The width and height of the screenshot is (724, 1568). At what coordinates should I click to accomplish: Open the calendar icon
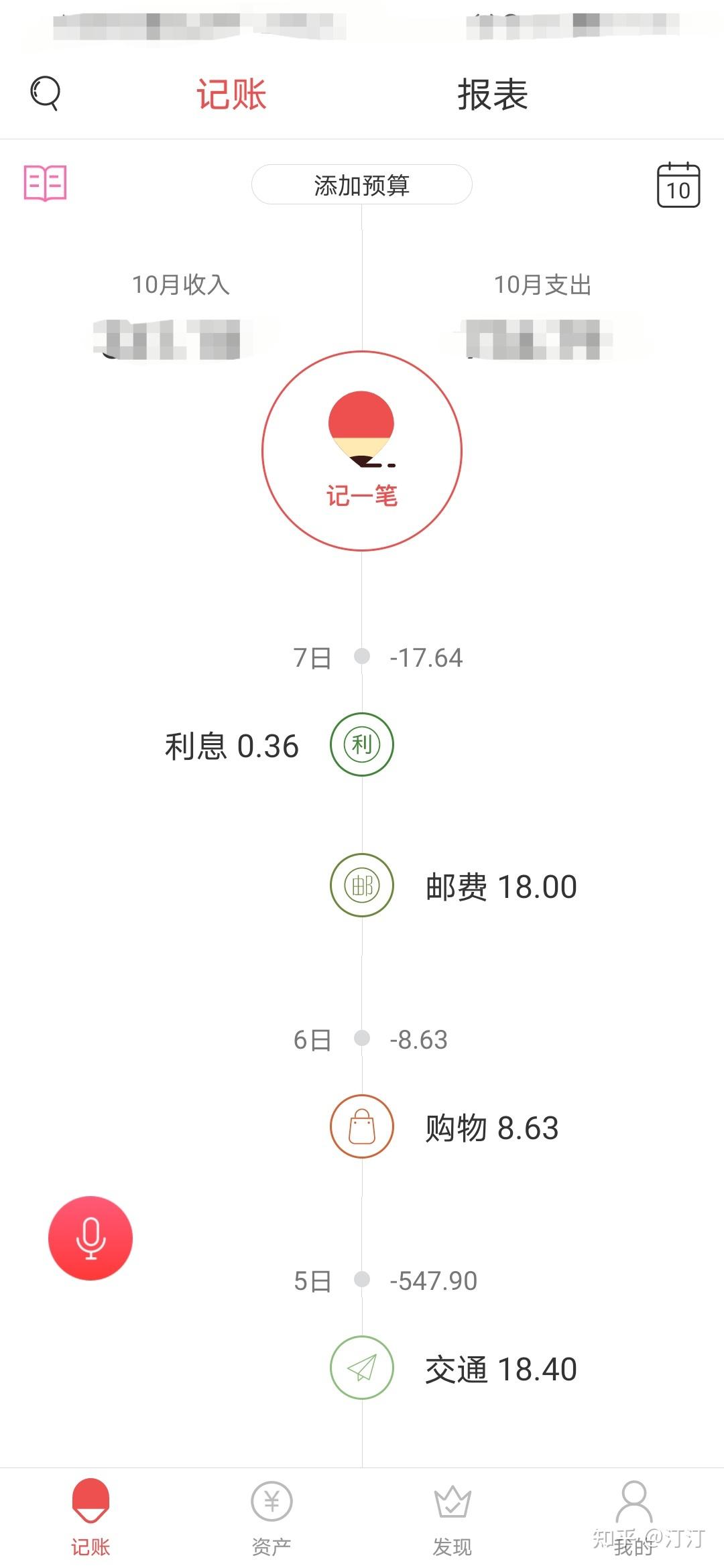click(678, 185)
